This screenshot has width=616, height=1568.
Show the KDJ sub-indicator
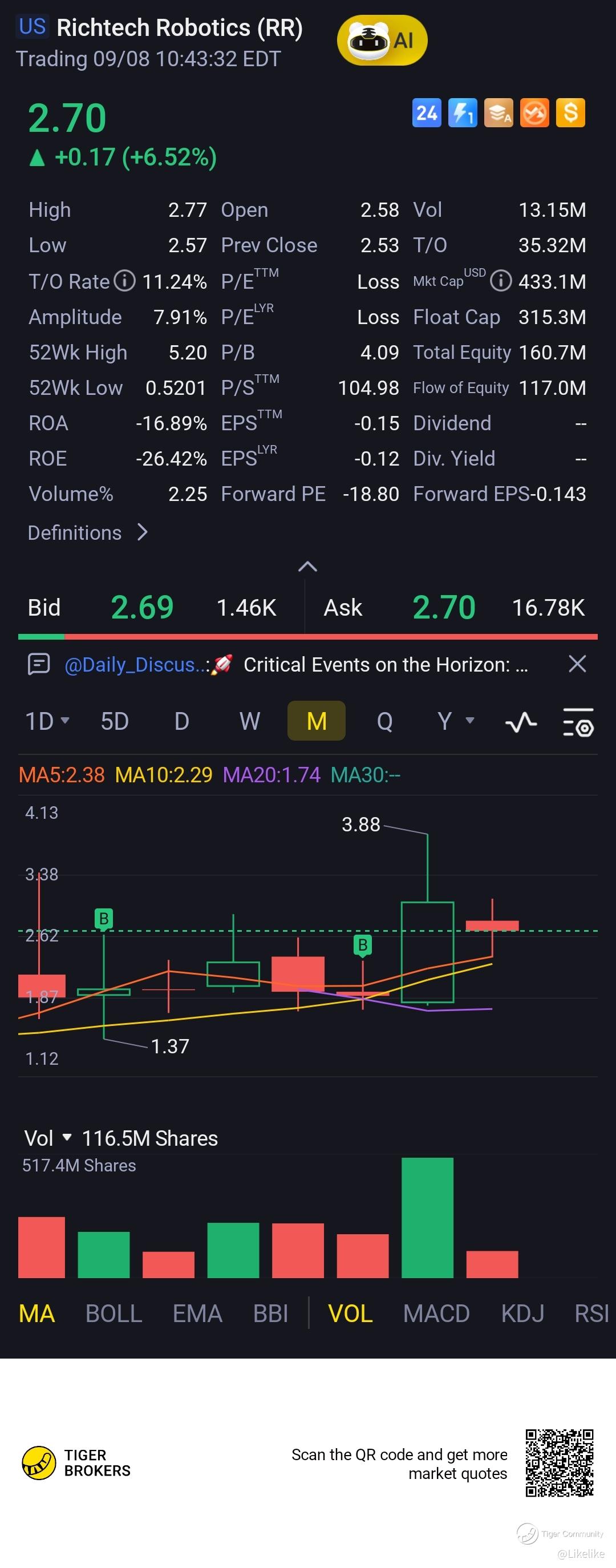click(522, 1314)
